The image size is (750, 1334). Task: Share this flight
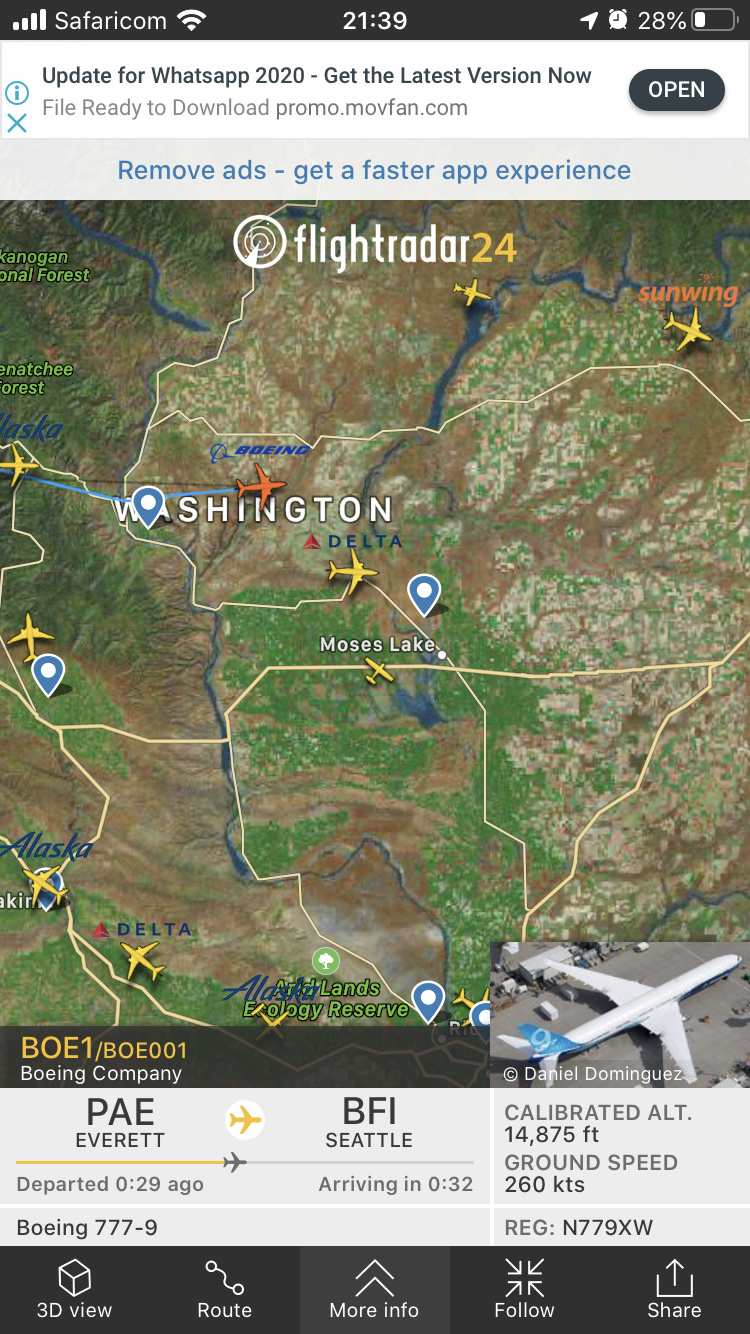pyautogui.click(x=674, y=1290)
